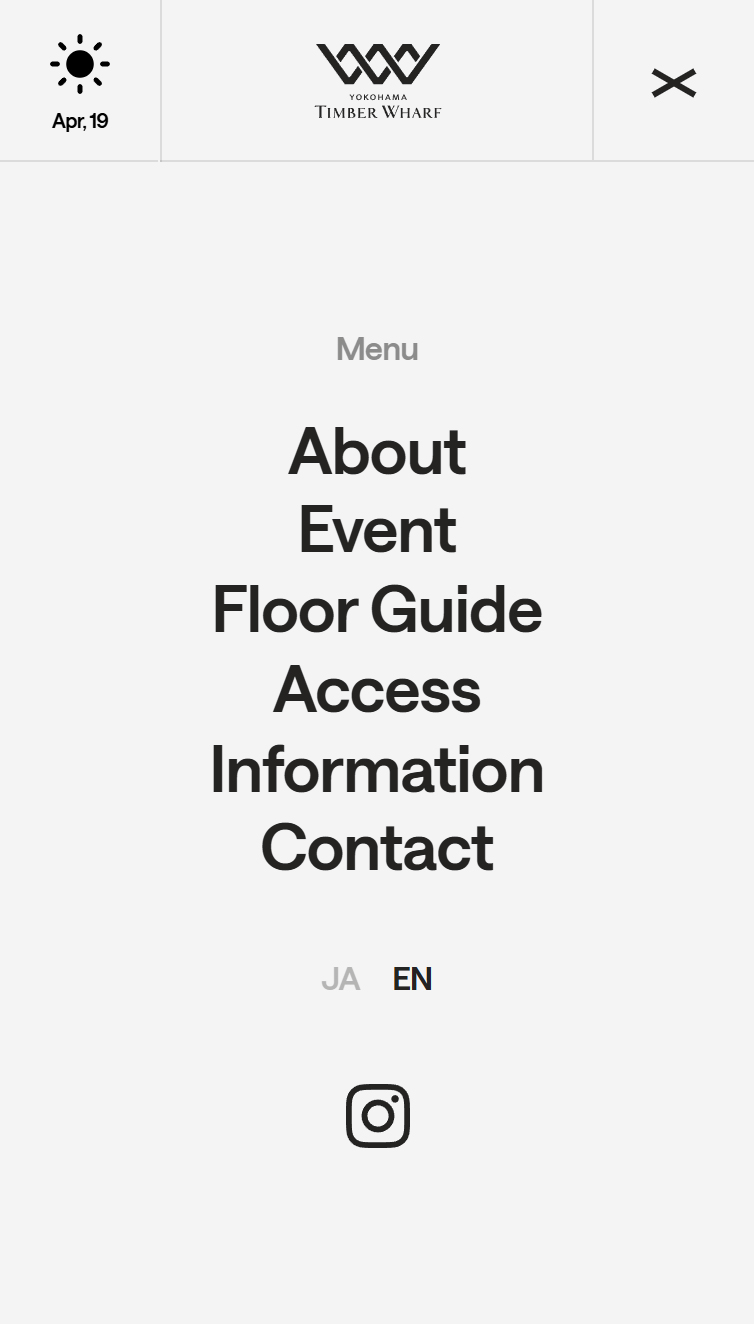Tap the Yokohama Timber Wharf home logo
The width and height of the screenshot is (754, 1324).
click(378, 81)
